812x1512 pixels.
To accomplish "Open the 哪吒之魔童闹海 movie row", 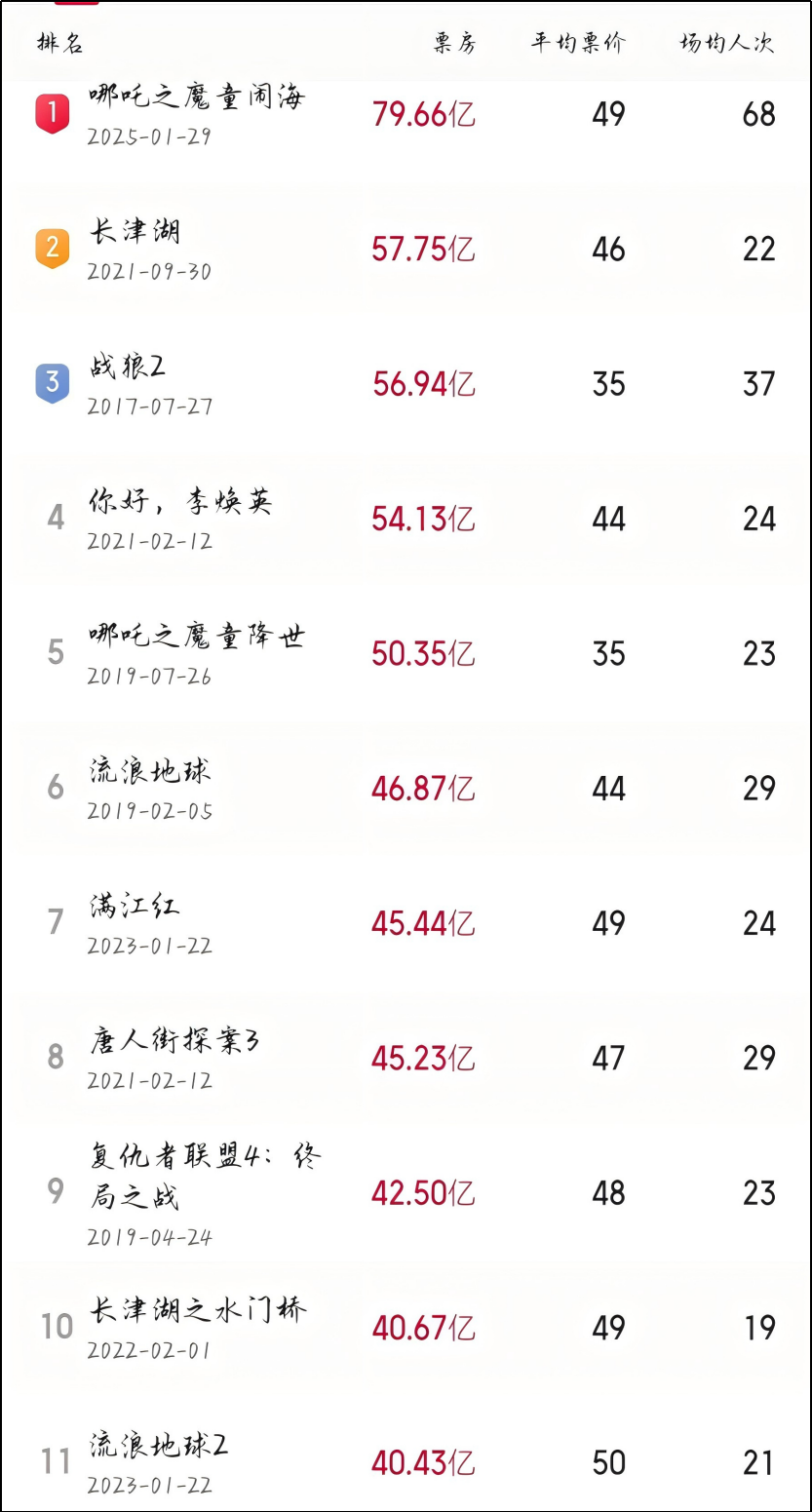I will [x=406, y=115].
